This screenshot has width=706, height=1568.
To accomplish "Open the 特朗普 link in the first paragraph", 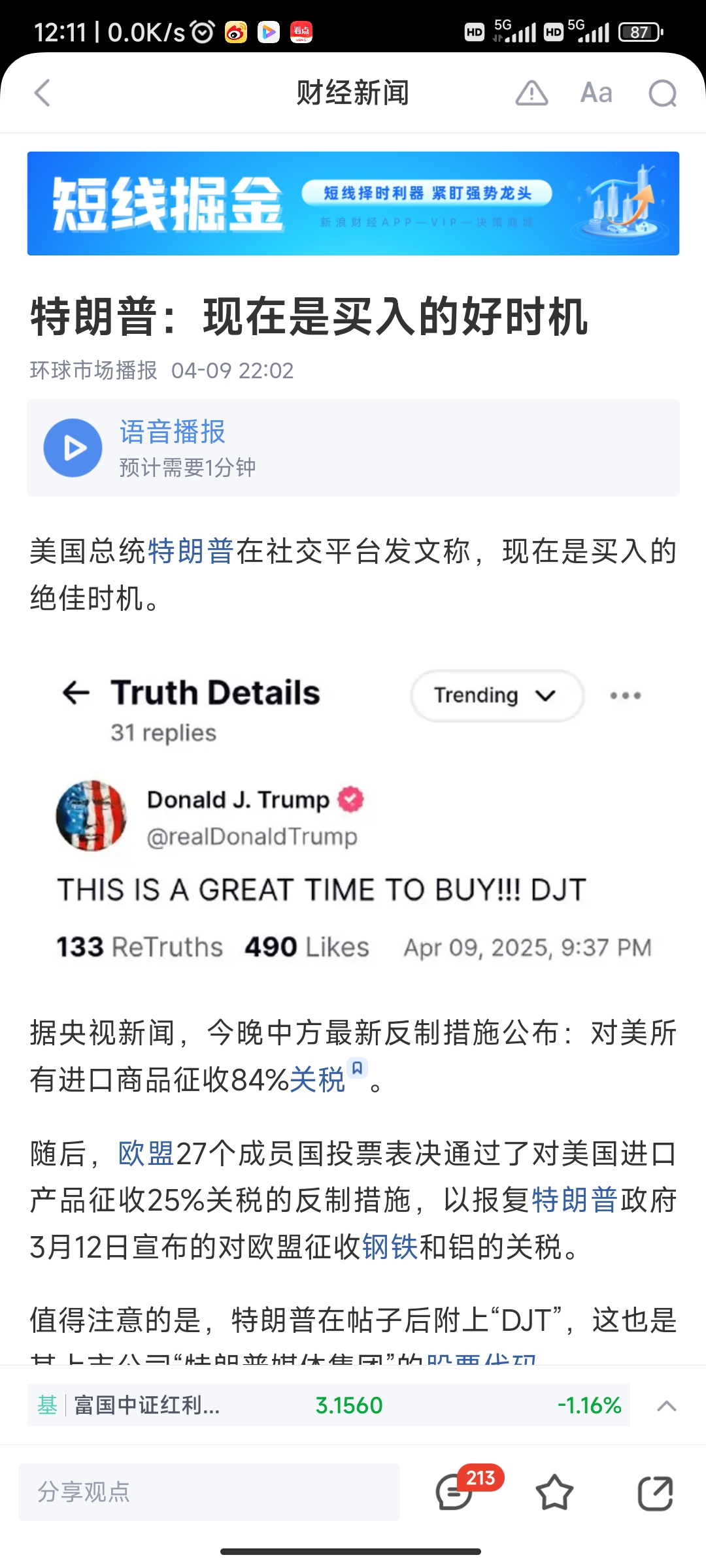I will click(x=191, y=551).
